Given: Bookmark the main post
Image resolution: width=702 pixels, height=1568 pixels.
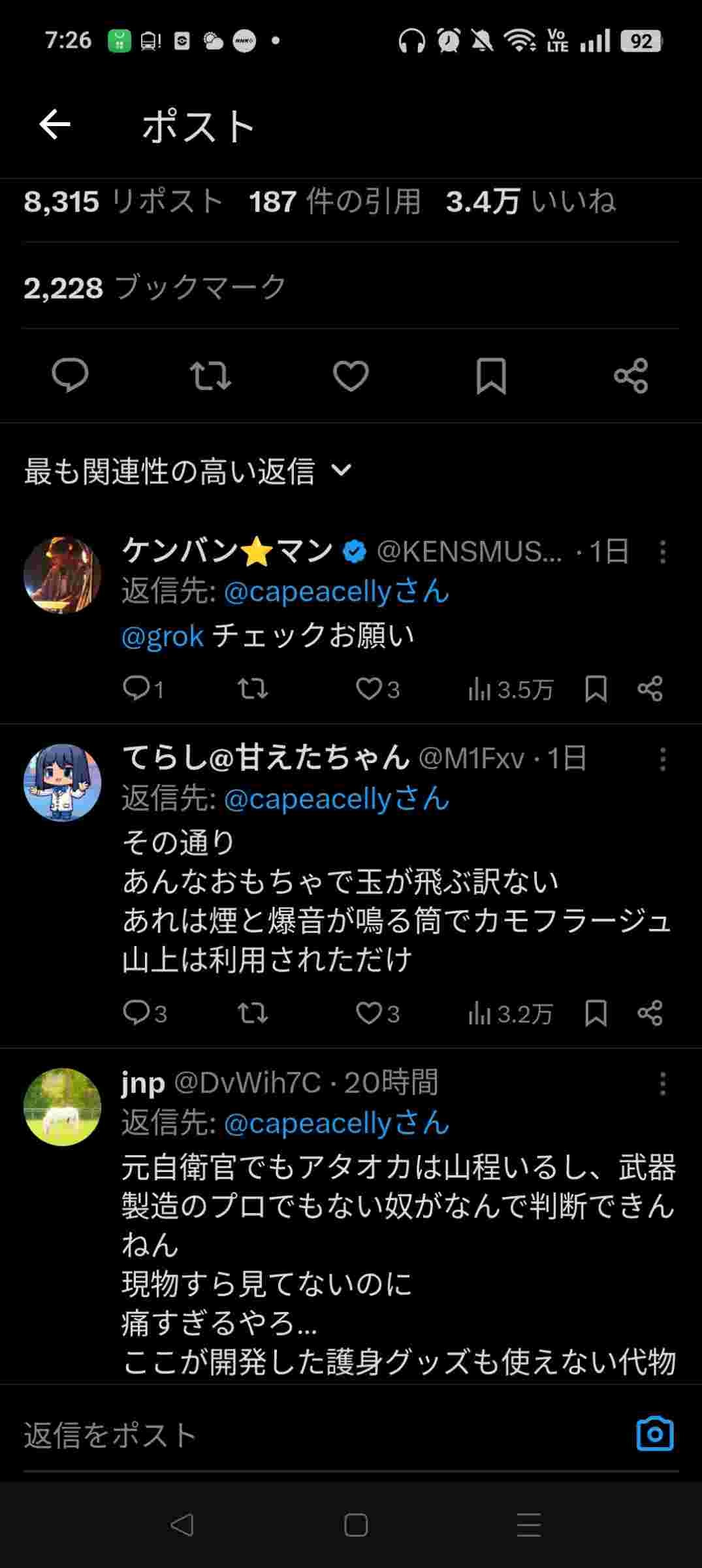Looking at the screenshot, I should [x=491, y=376].
